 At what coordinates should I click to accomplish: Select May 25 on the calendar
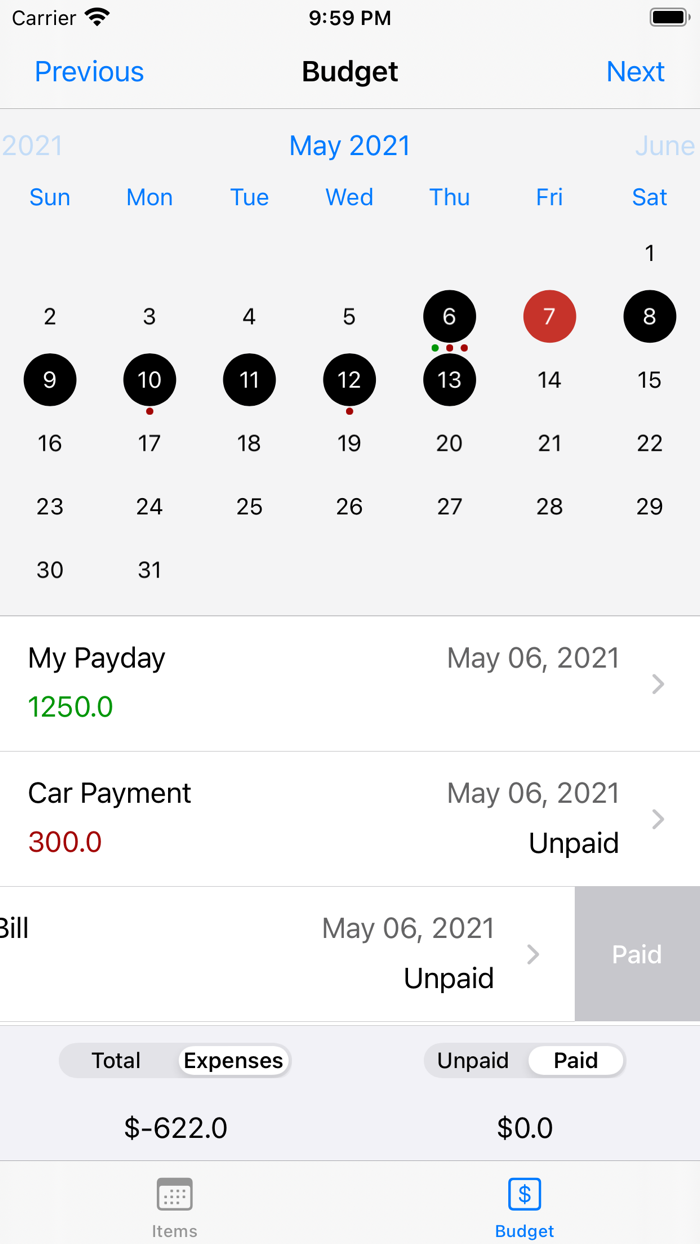click(249, 507)
